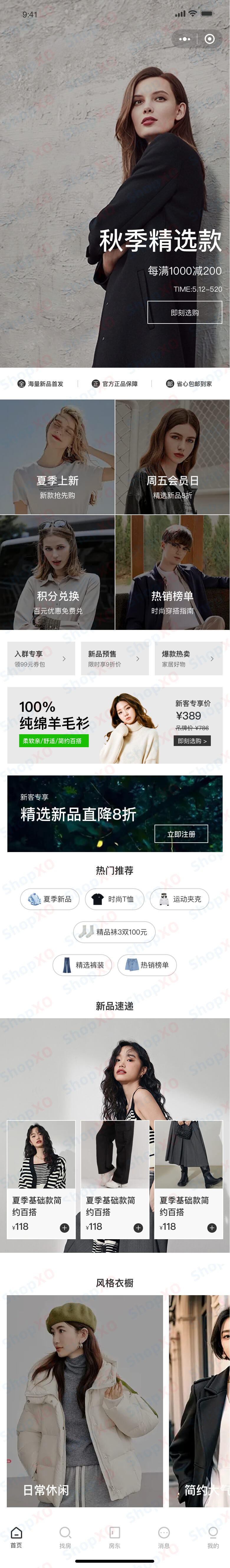Select the 精选裤装 chip
The width and height of the screenshot is (230, 1568).
[82, 965]
